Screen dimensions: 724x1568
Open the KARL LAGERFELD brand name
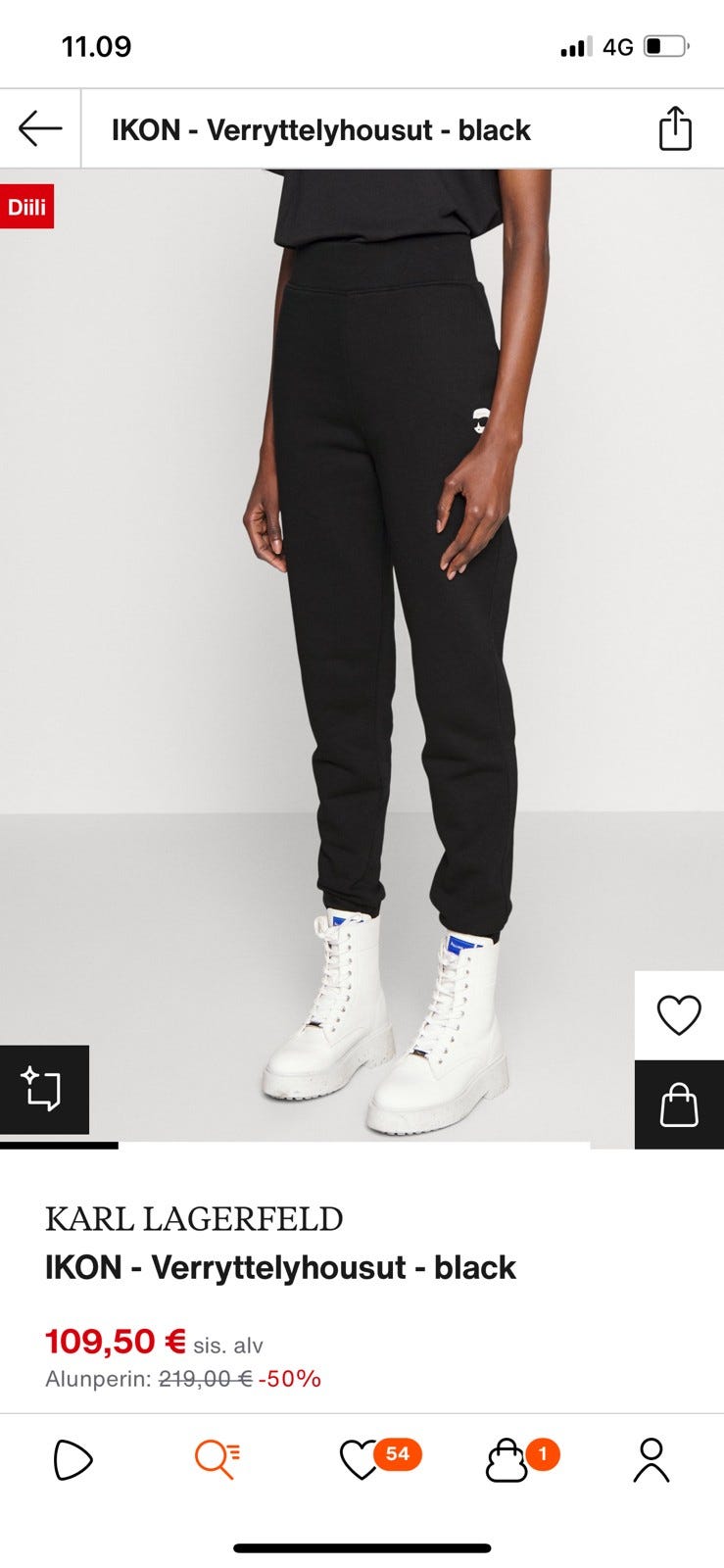point(194,1219)
